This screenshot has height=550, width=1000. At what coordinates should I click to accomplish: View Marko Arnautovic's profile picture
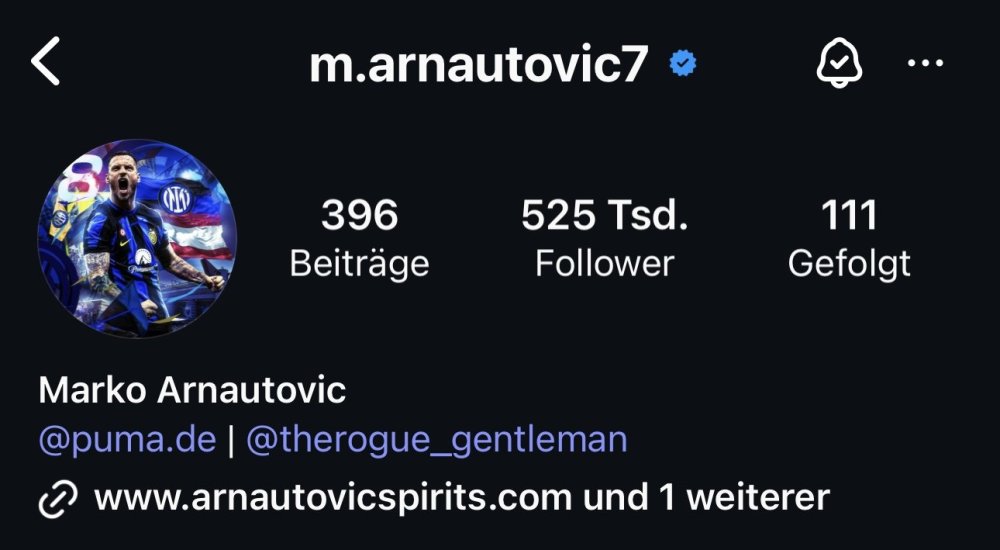[x=137, y=238]
